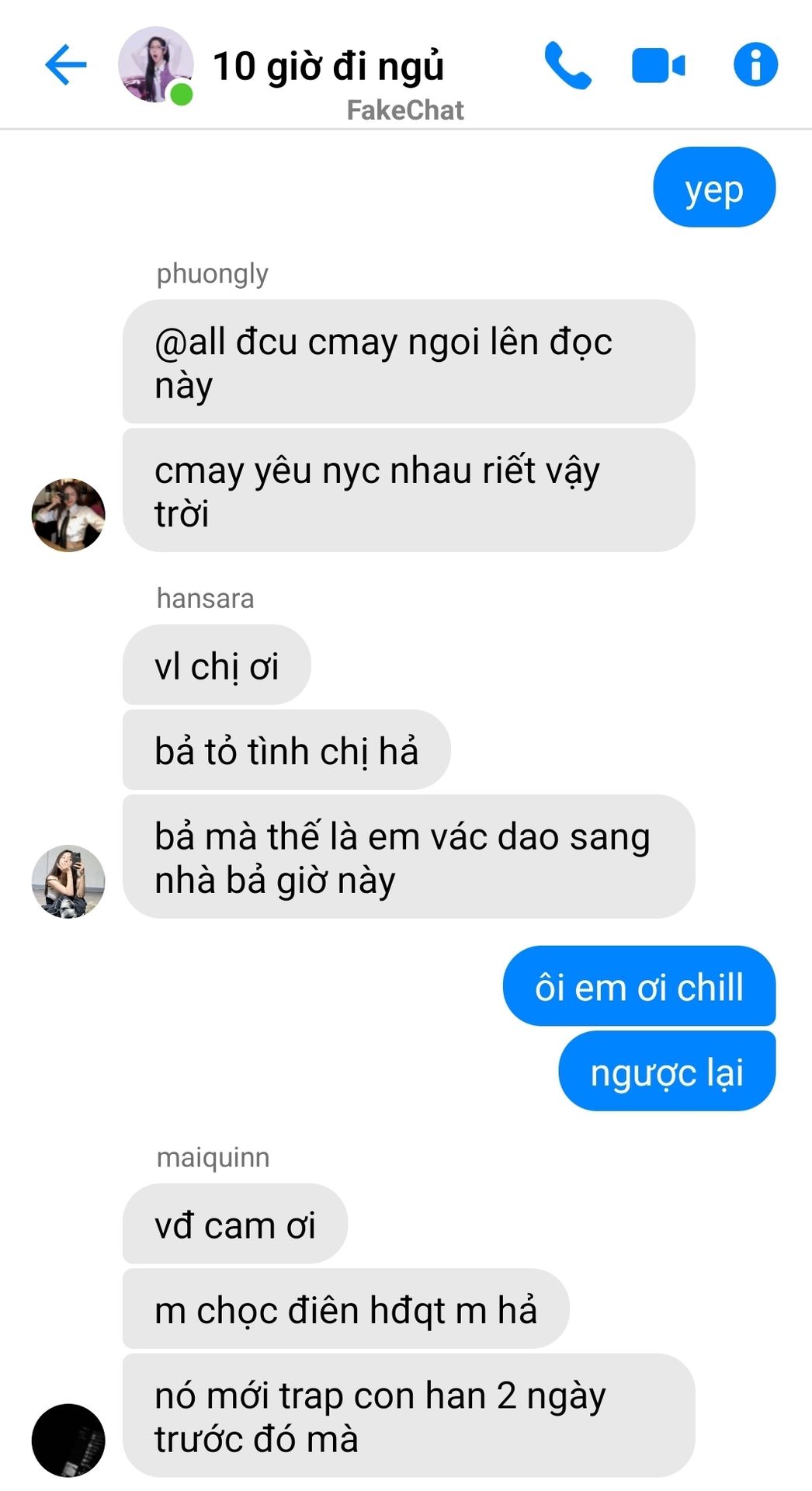
Task: Open phuongly's profile picture
Action: coord(68,515)
